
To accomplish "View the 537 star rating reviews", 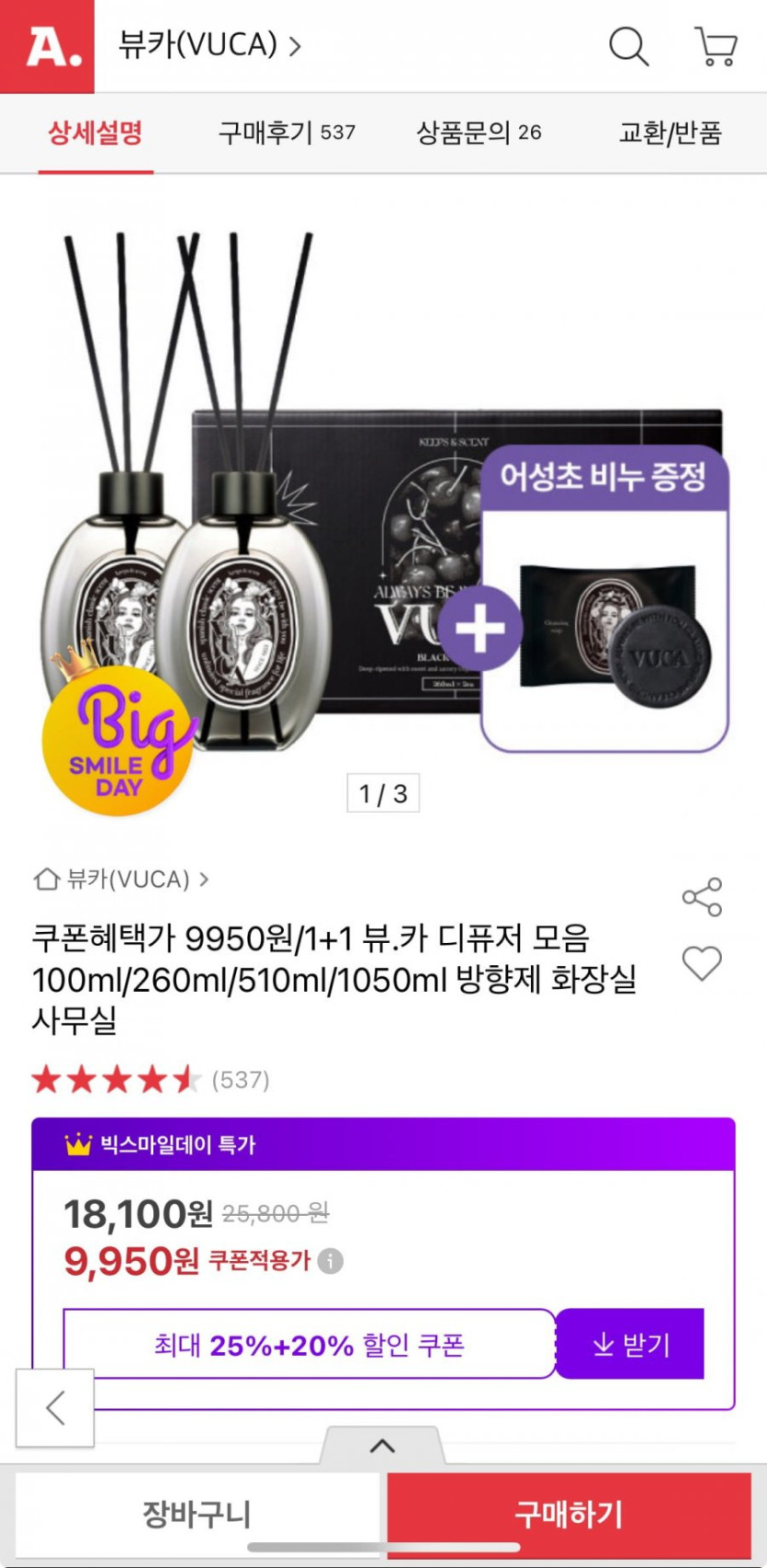I will tap(151, 1080).
